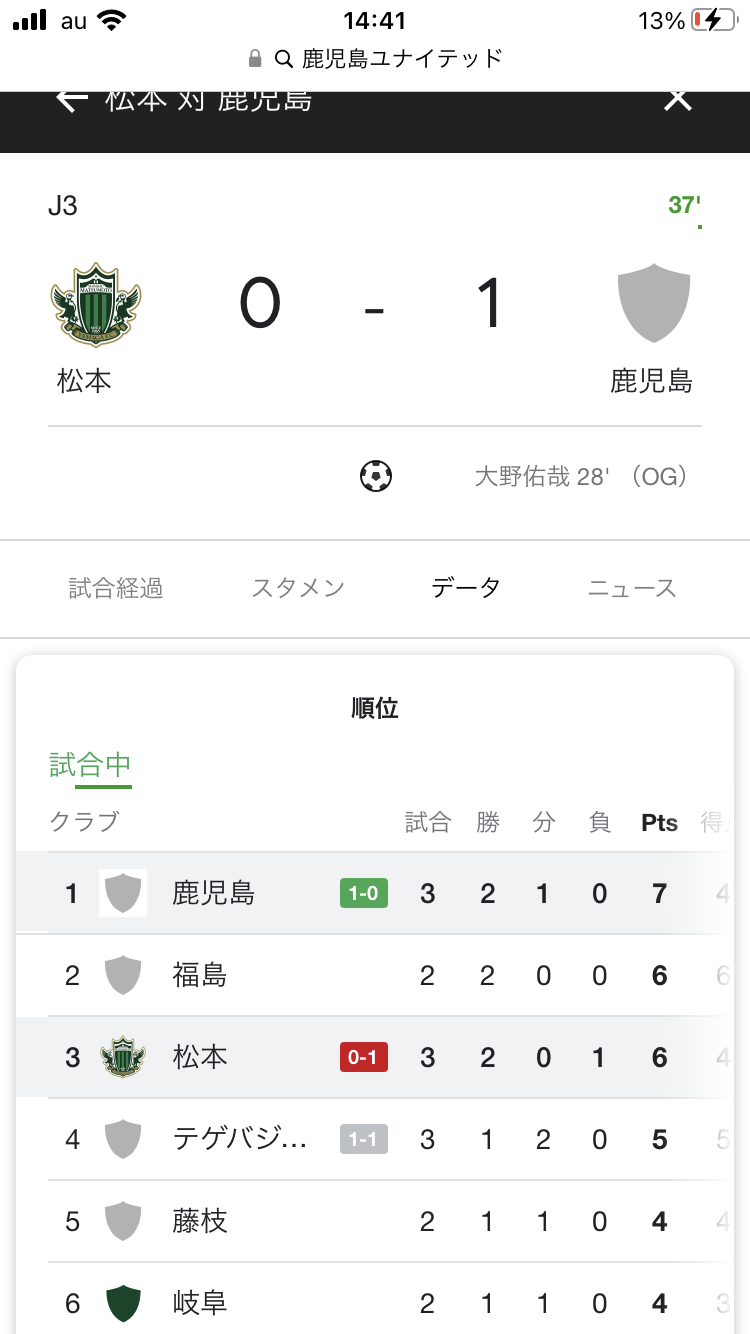The height and width of the screenshot is (1334, 750).
Task: Open the 松本 team crest in score header
Action: coord(96,304)
